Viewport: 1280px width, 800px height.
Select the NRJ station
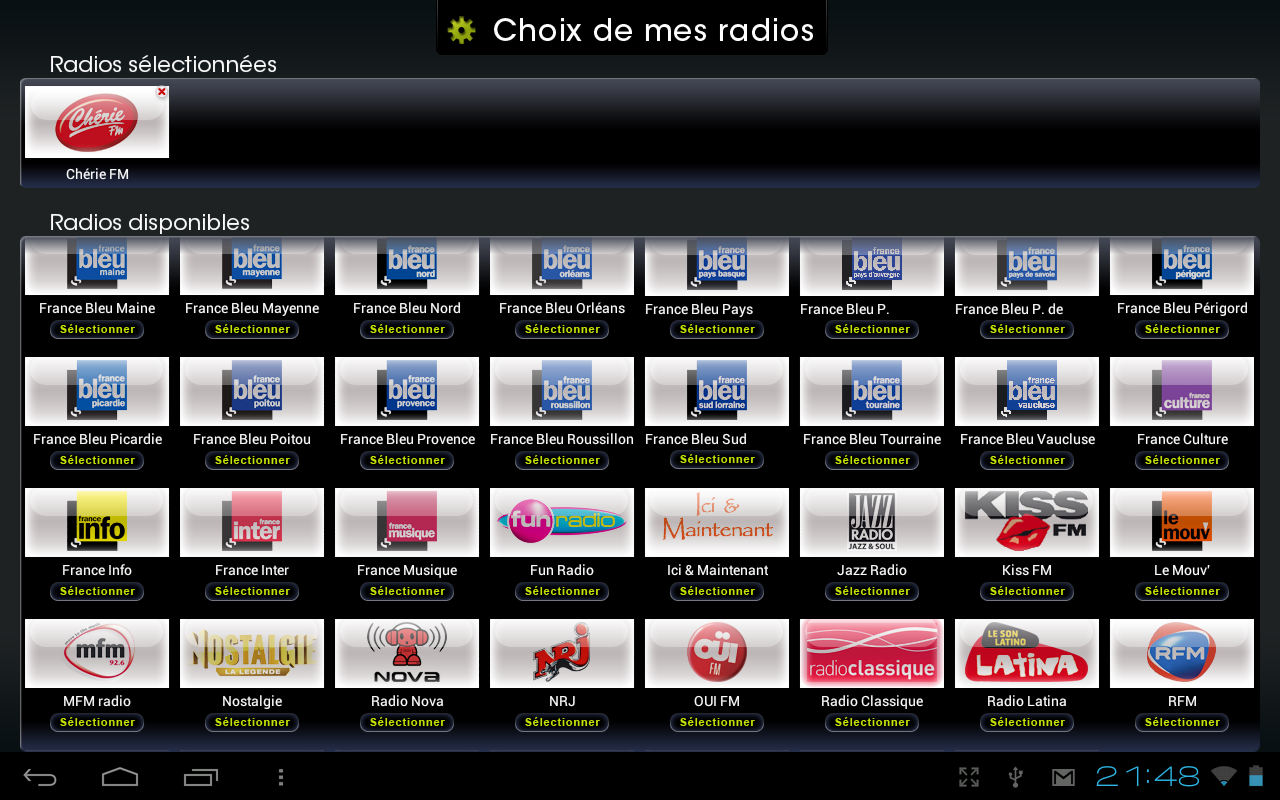pyautogui.click(x=562, y=722)
